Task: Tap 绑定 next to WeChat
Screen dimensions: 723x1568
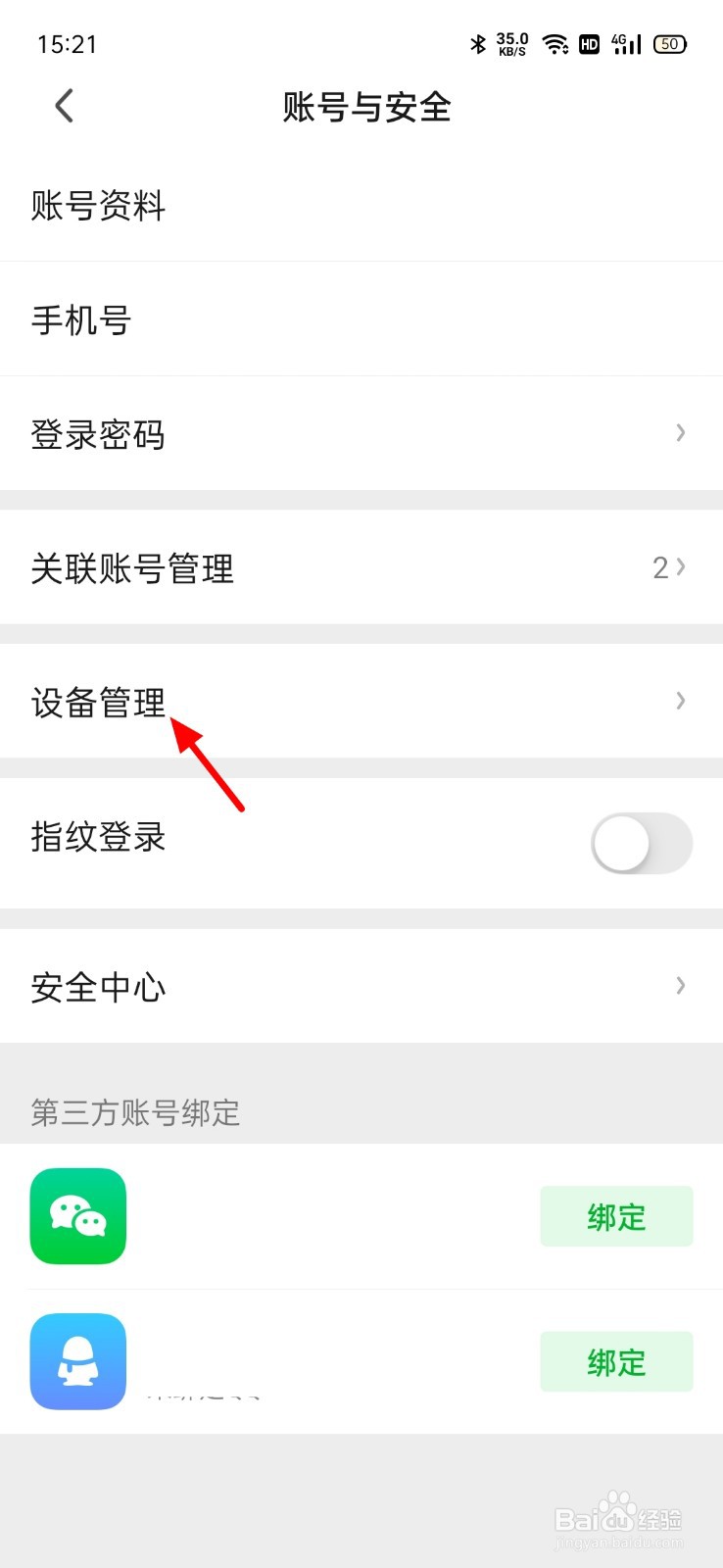Action: click(x=615, y=1217)
